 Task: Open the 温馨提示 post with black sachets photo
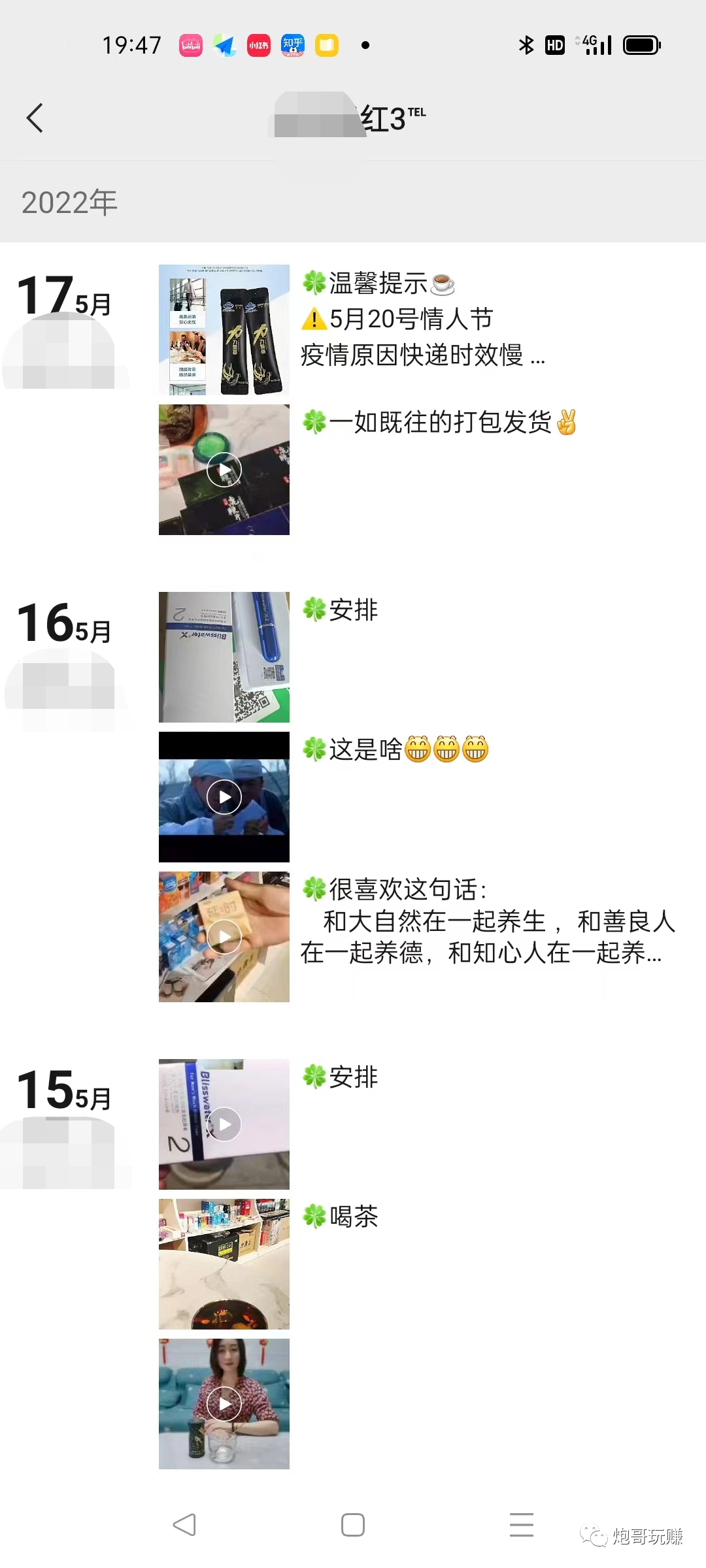pyautogui.click(x=224, y=330)
